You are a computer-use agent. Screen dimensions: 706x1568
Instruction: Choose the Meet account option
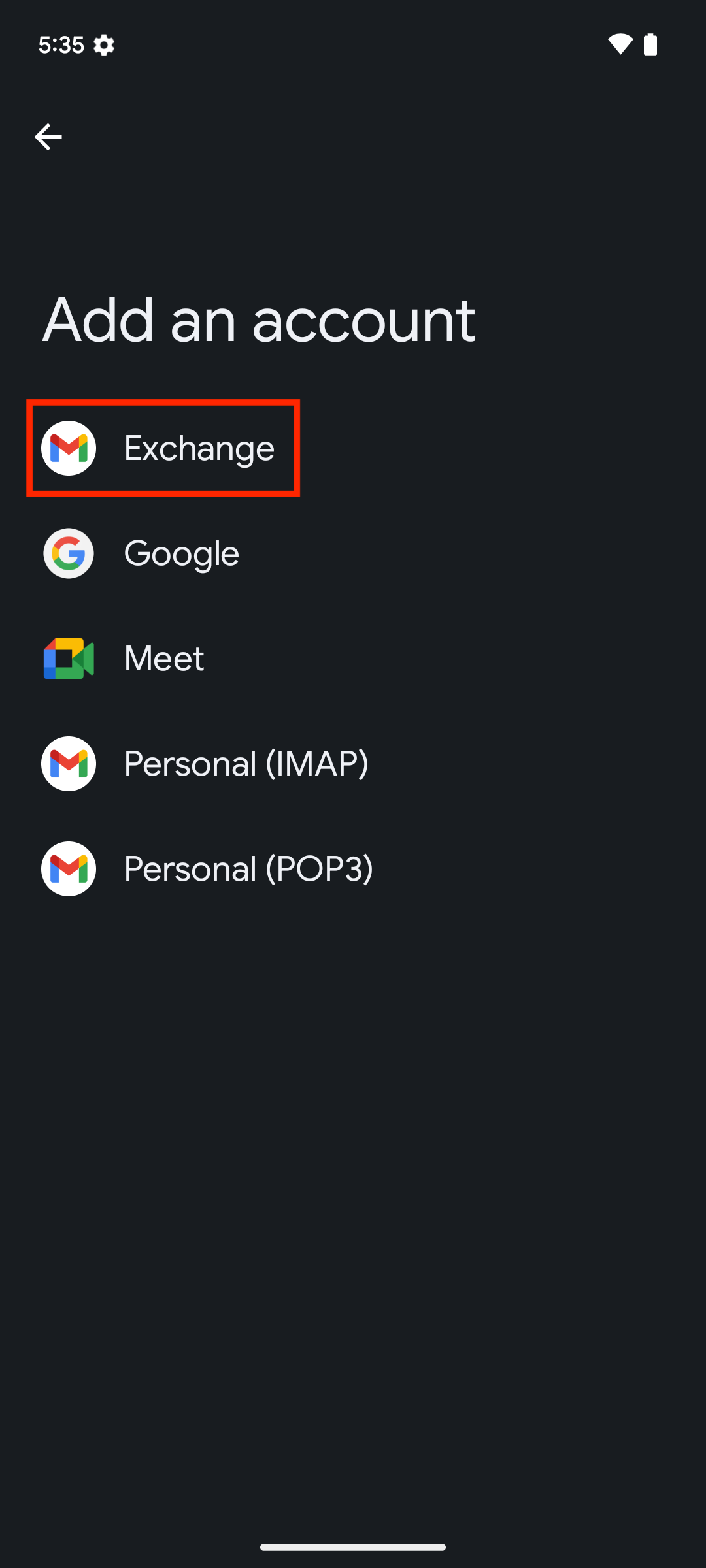click(353, 659)
